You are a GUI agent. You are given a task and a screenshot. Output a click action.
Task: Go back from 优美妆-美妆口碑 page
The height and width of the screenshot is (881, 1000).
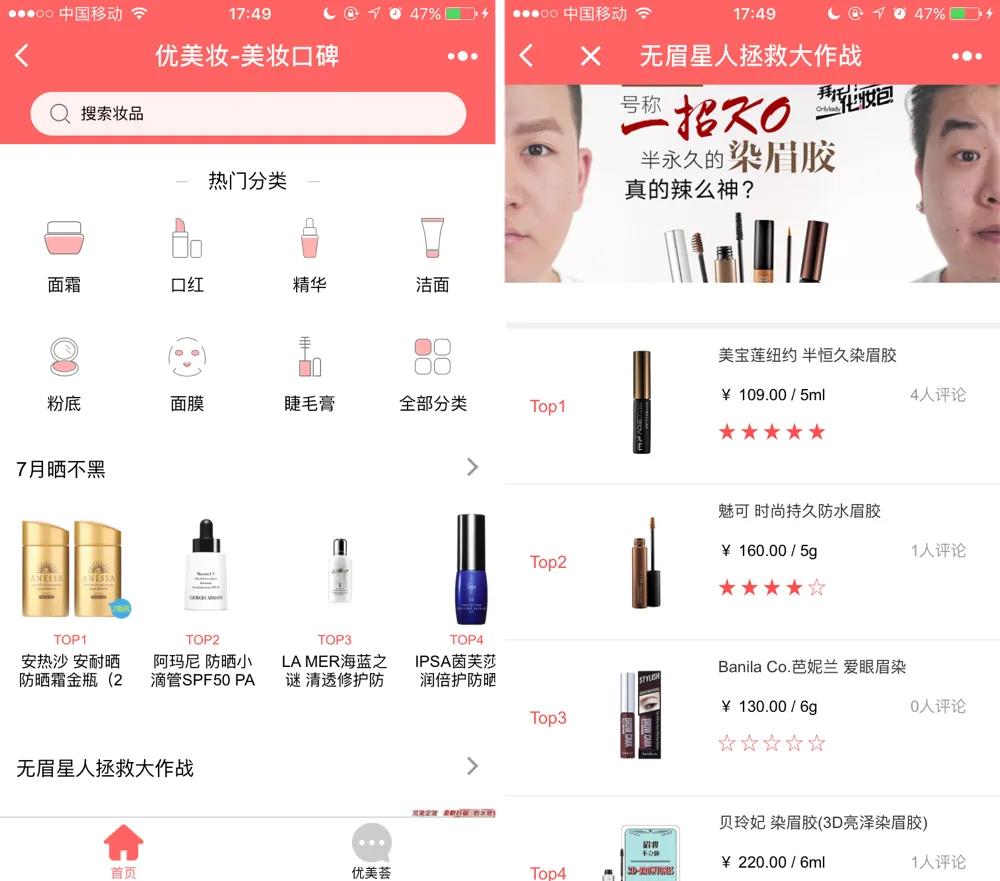pyautogui.click(x=22, y=56)
